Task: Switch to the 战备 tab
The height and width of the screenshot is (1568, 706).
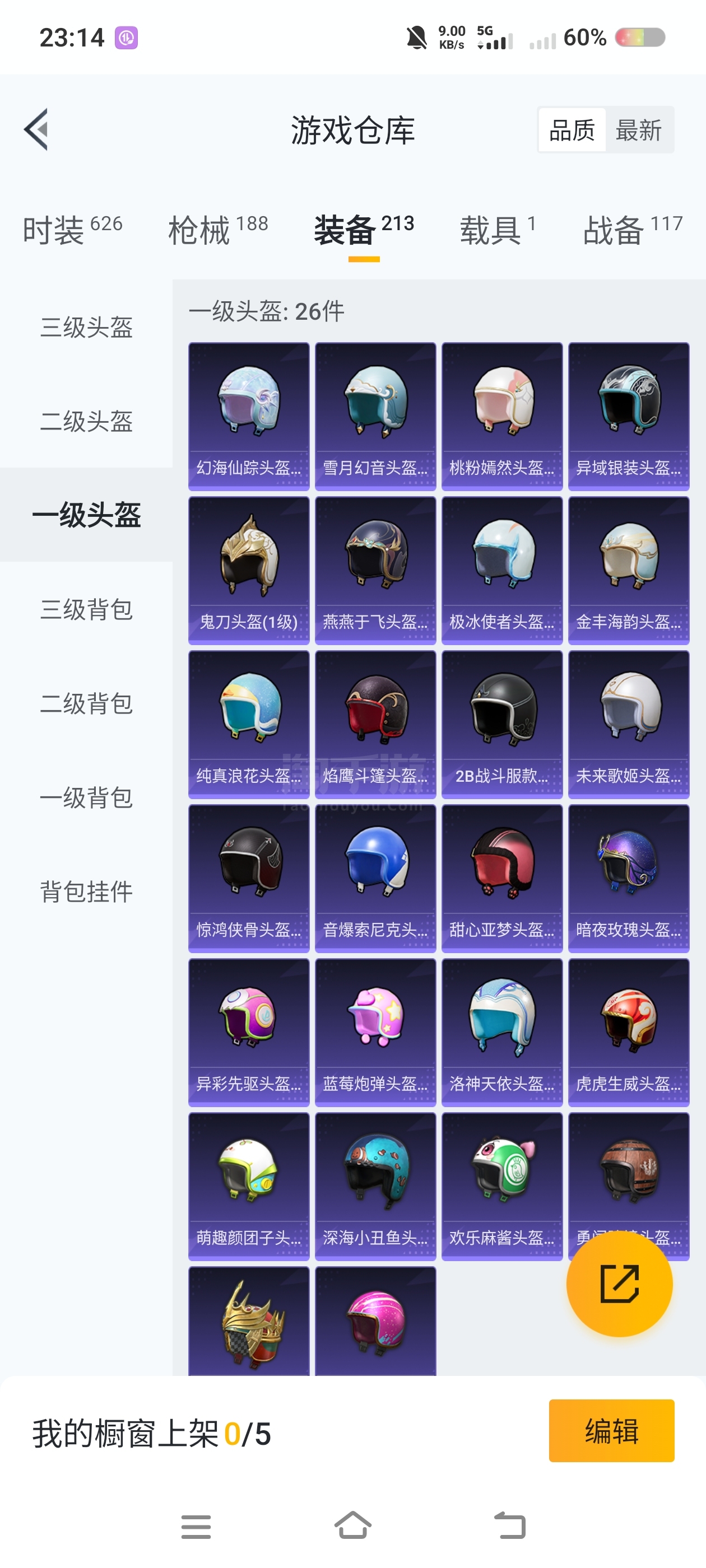Action: pos(632,230)
